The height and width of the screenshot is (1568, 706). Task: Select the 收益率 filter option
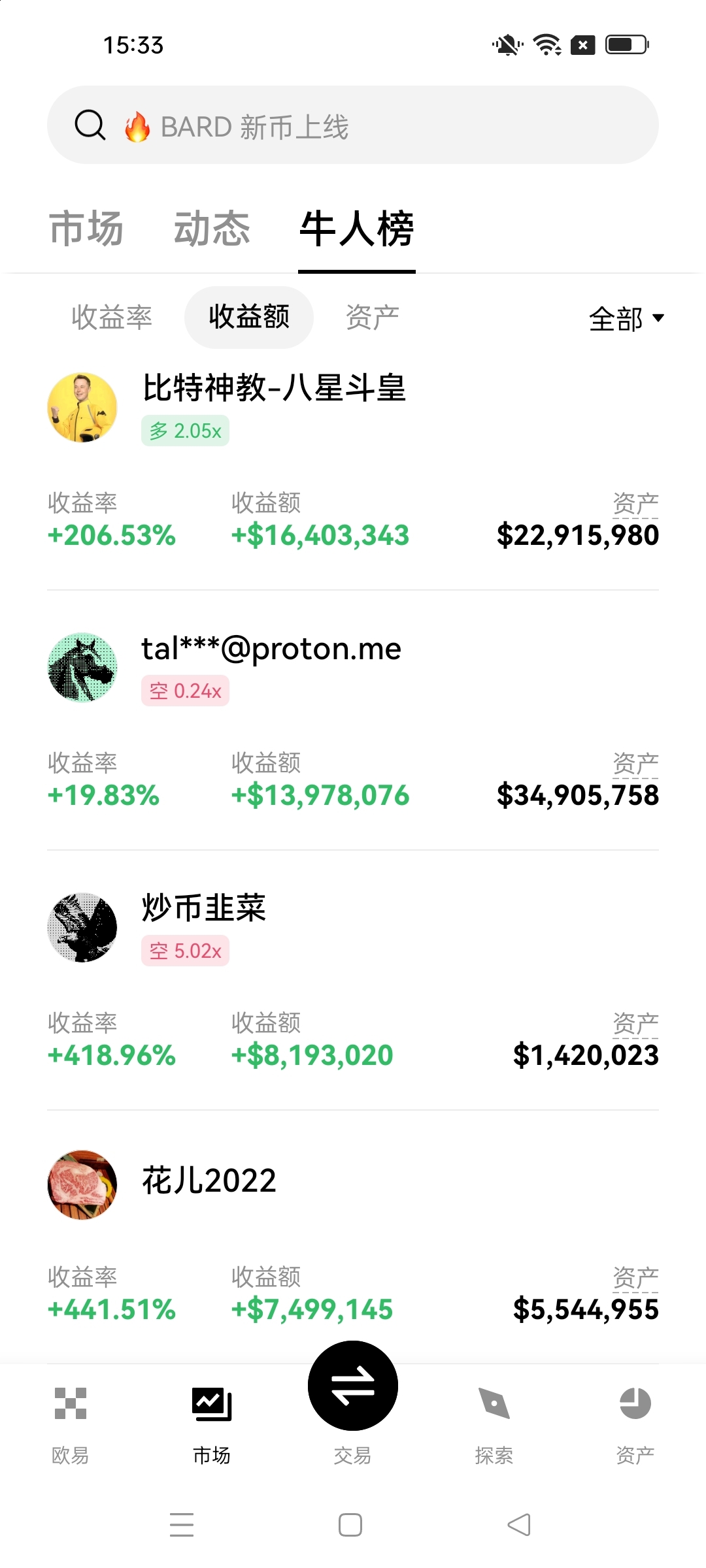(111, 318)
